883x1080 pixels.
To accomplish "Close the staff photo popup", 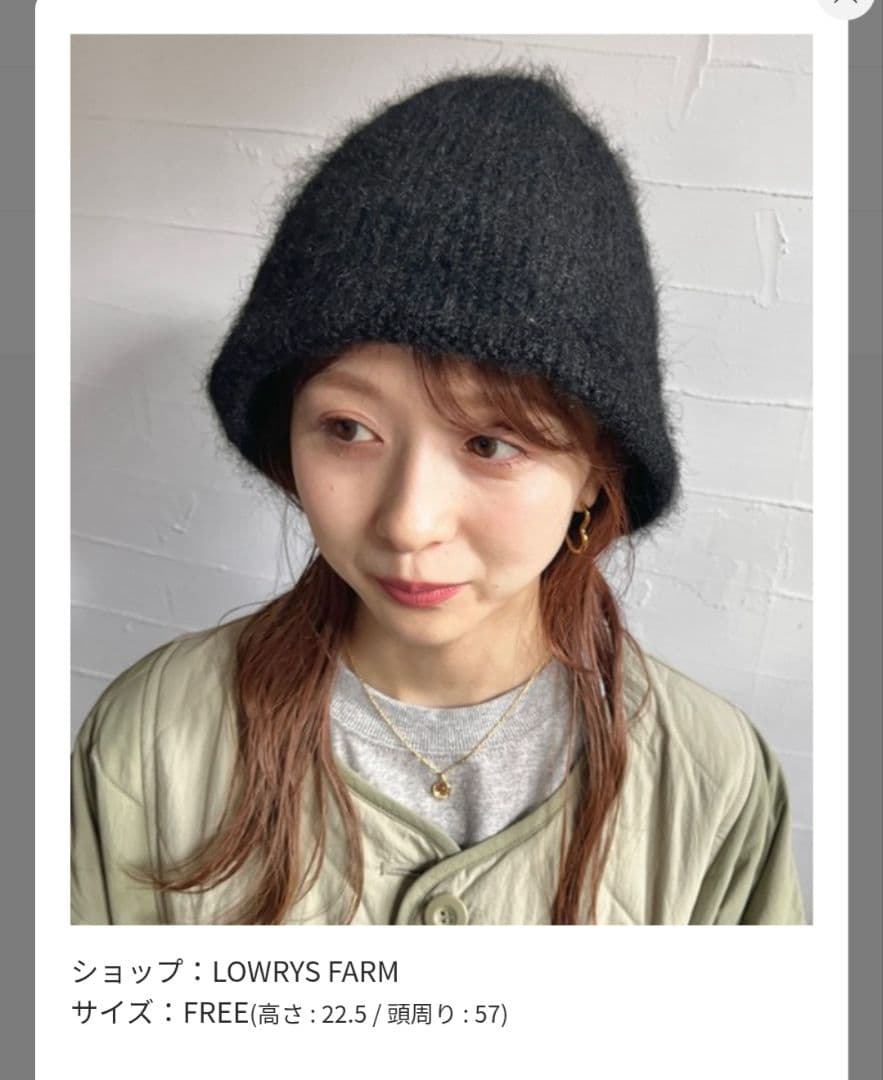I will point(848,3).
